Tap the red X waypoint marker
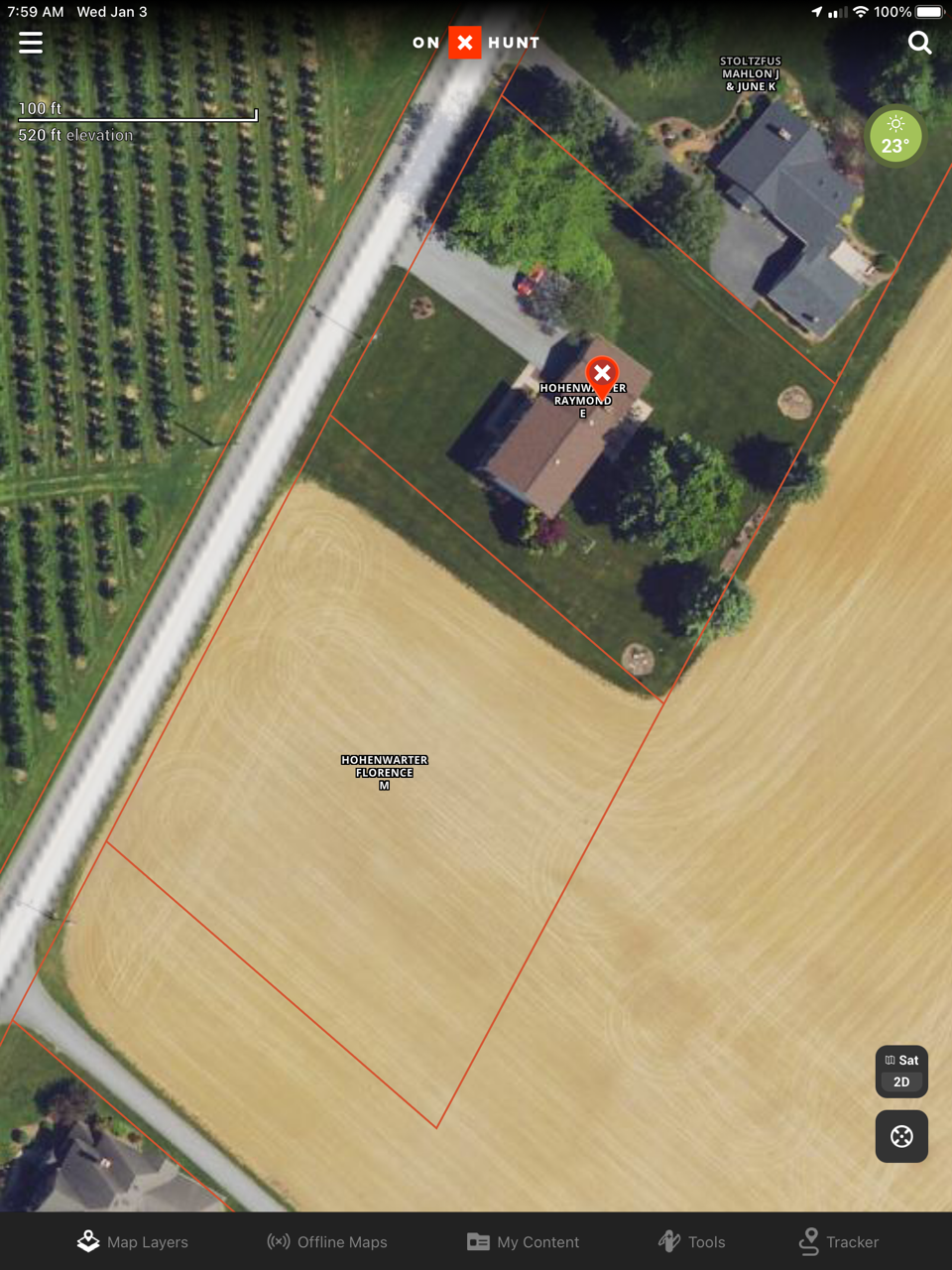This screenshot has width=952, height=1270. 602,375
